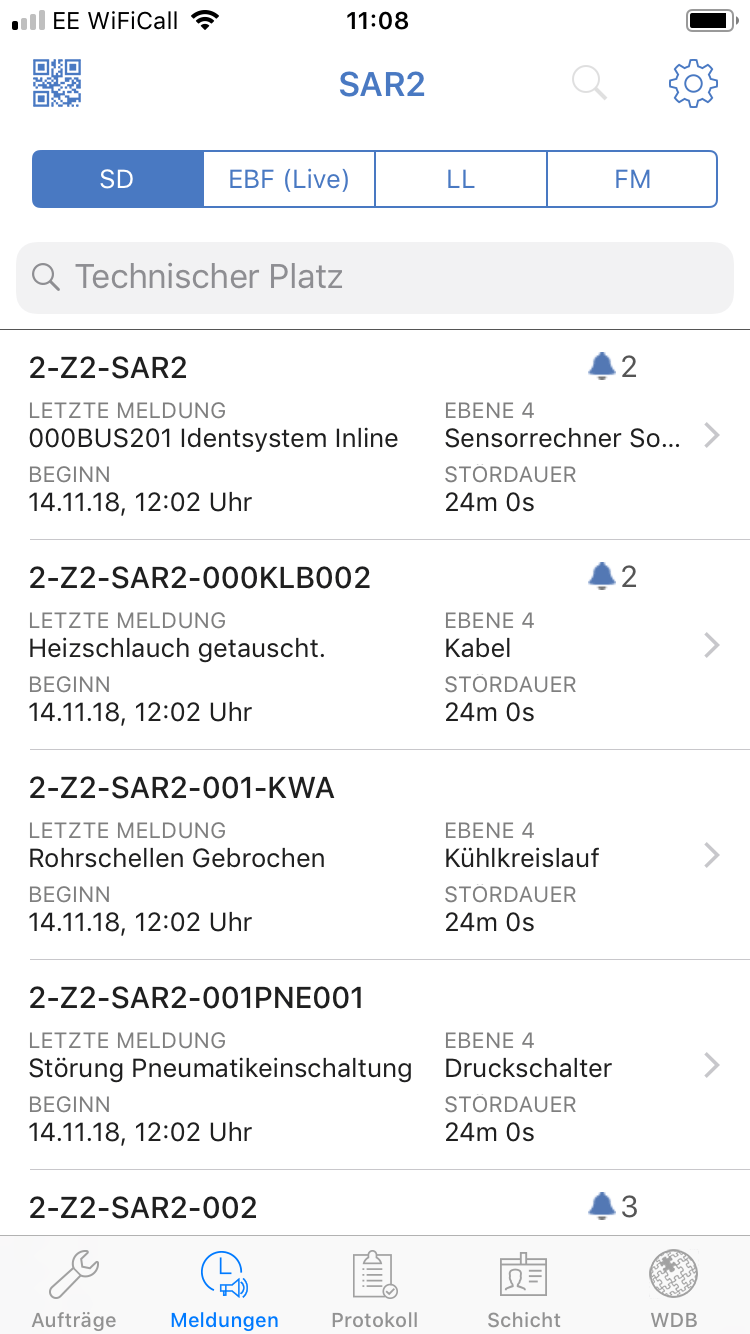Image resolution: width=750 pixels, height=1334 pixels.
Task: Select the SD segment
Action: 117,180
